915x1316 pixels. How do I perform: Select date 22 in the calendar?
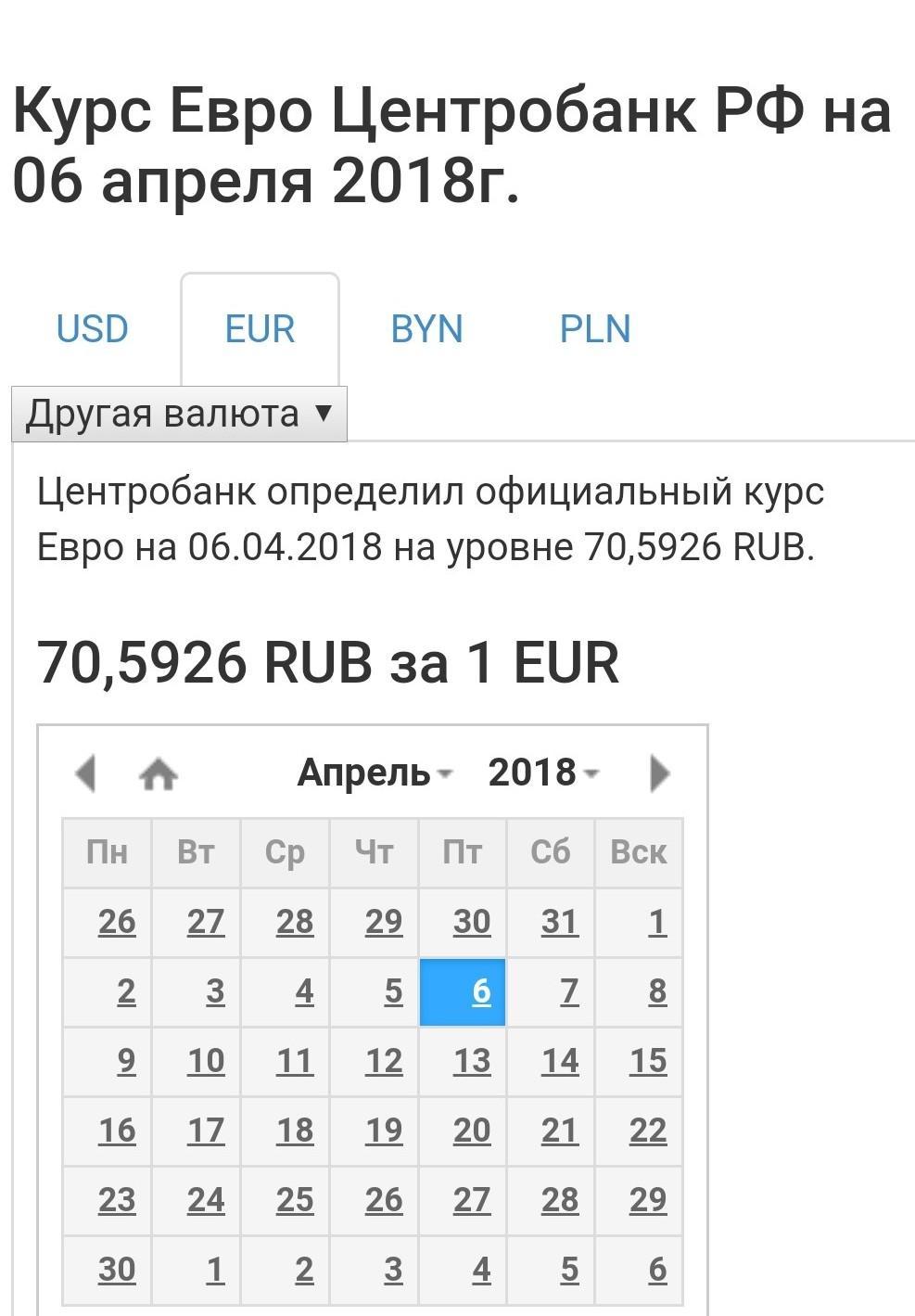639,1131
